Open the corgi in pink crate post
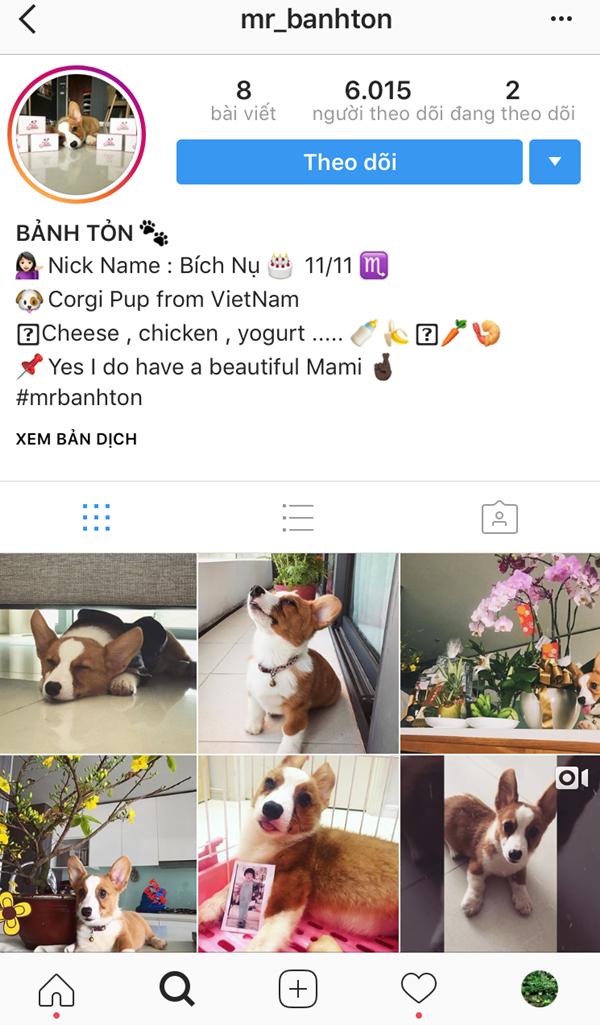The width and height of the screenshot is (600, 1025). point(298,853)
